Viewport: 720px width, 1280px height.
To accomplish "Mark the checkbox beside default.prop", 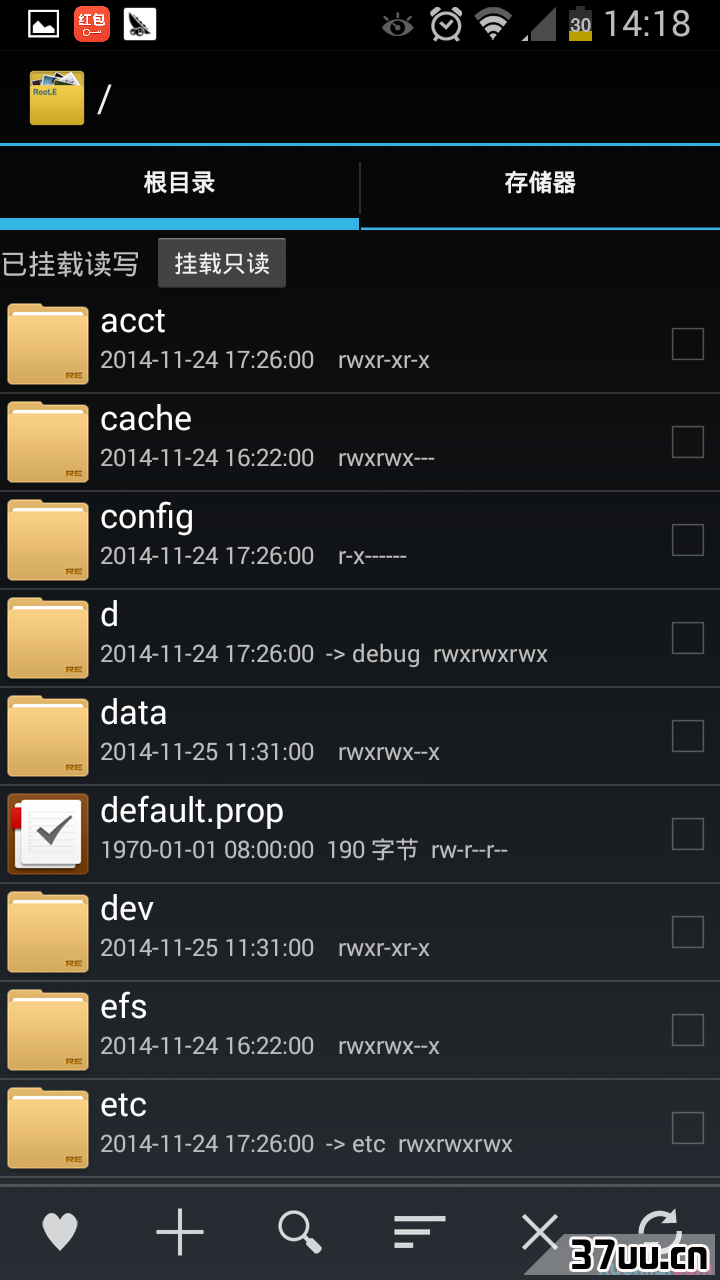I will 688,834.
